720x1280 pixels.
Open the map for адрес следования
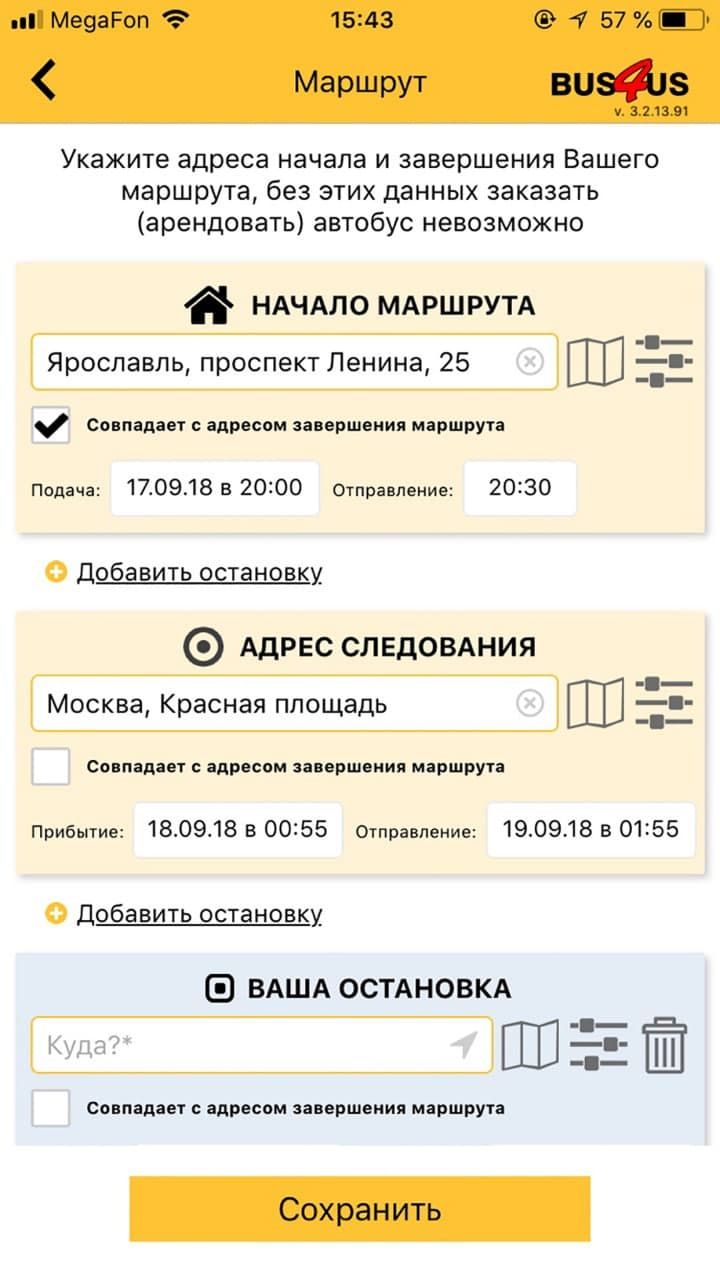click(596, 703)
